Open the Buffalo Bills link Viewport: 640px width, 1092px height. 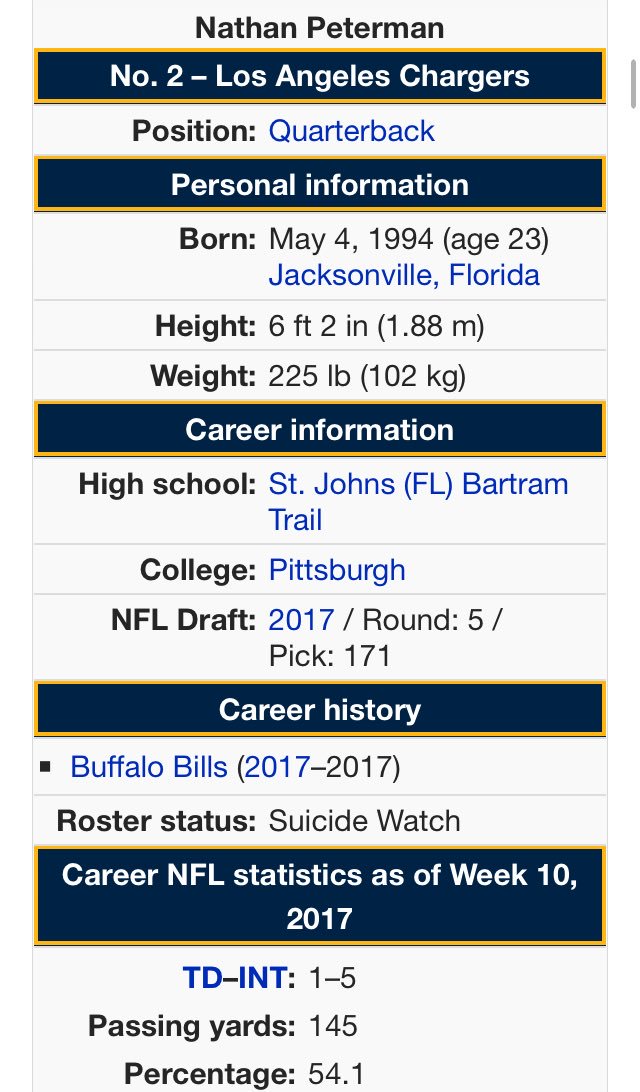coord(149,767)
